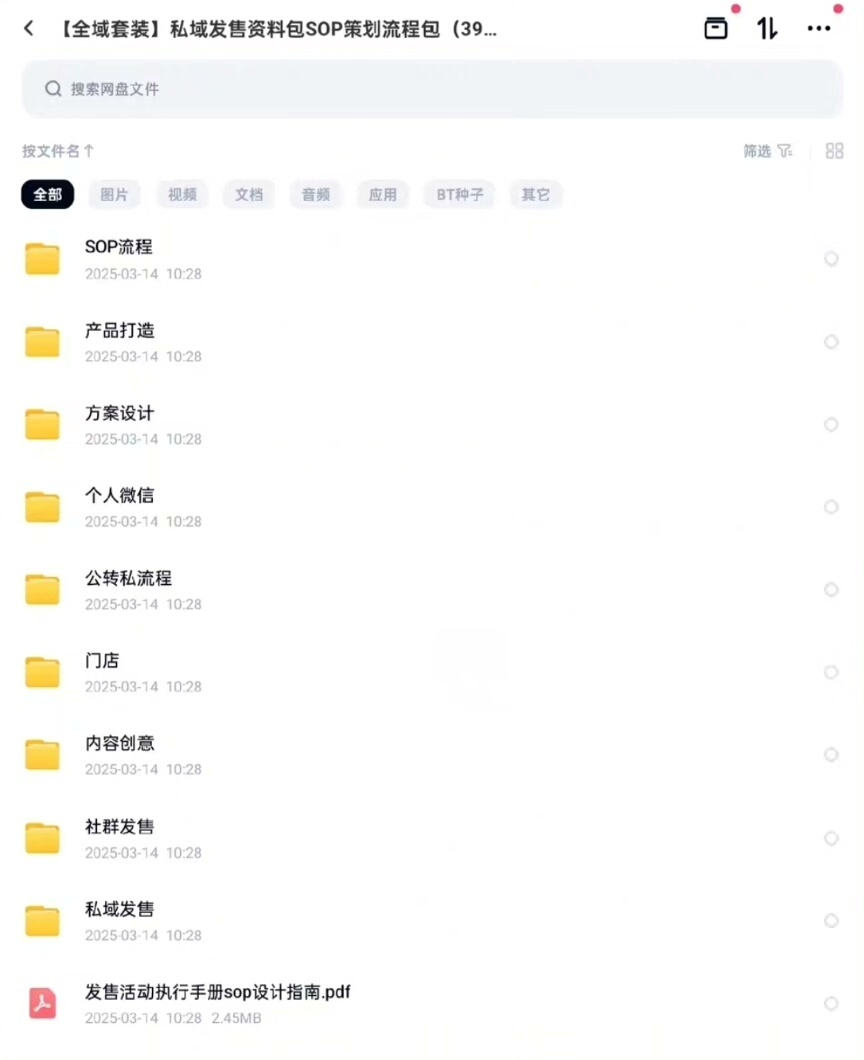Open the 产品打造 folder
The image size is (864, 1060).
click(119, 341)
